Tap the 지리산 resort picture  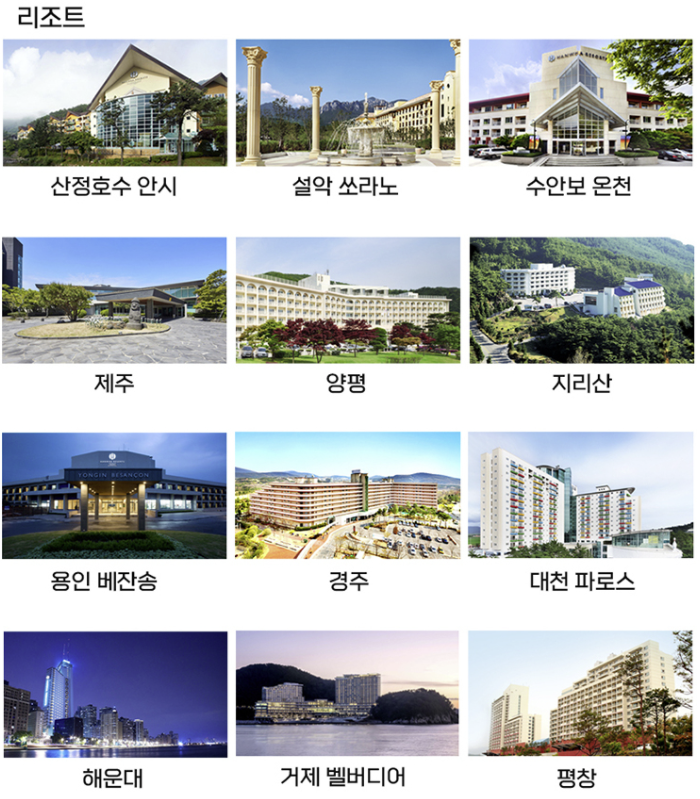581,300
